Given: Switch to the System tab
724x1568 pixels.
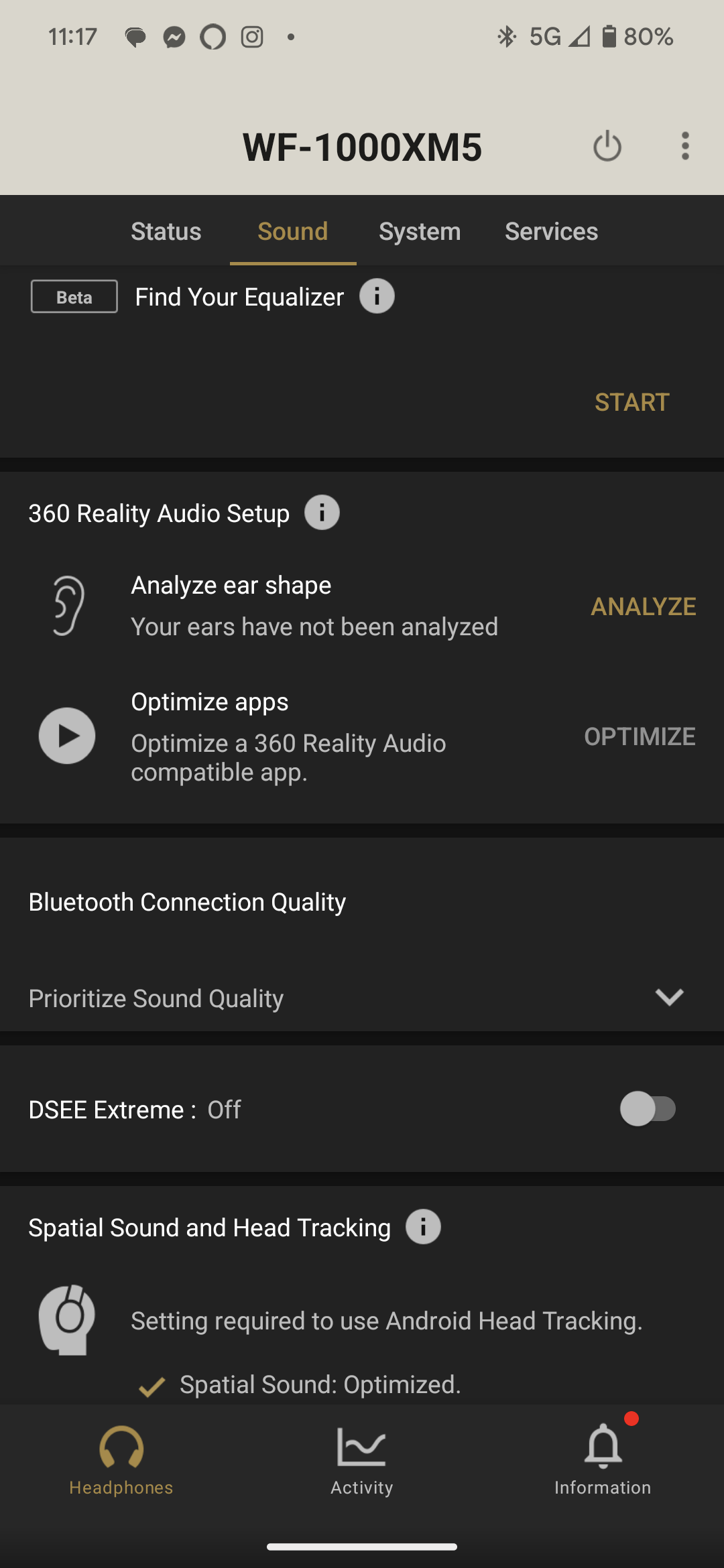Looking at the screenshot, I should [420, 231].
